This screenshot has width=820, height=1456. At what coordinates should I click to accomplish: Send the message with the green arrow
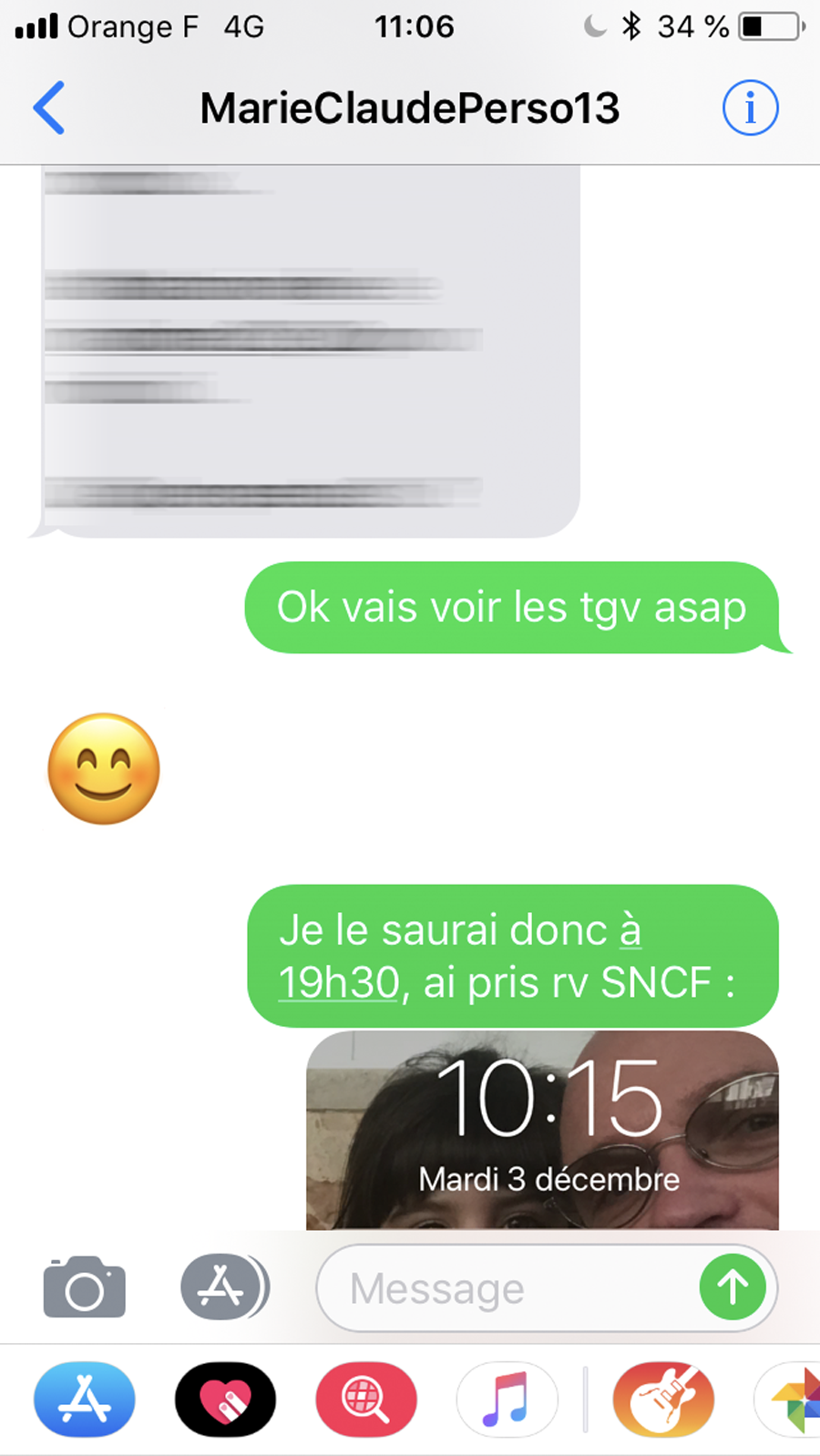click(x=733, y=1287)
